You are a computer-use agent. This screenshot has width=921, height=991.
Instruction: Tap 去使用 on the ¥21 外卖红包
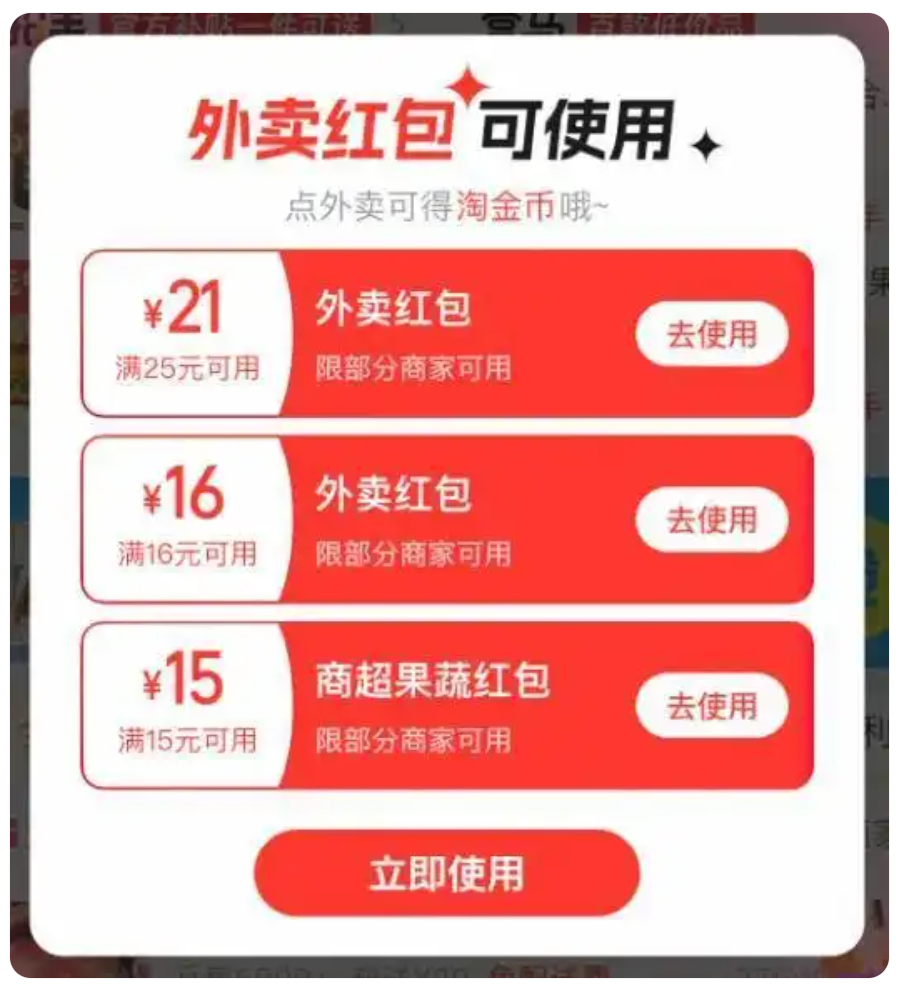pyautogui.click(x=711, y=334)
